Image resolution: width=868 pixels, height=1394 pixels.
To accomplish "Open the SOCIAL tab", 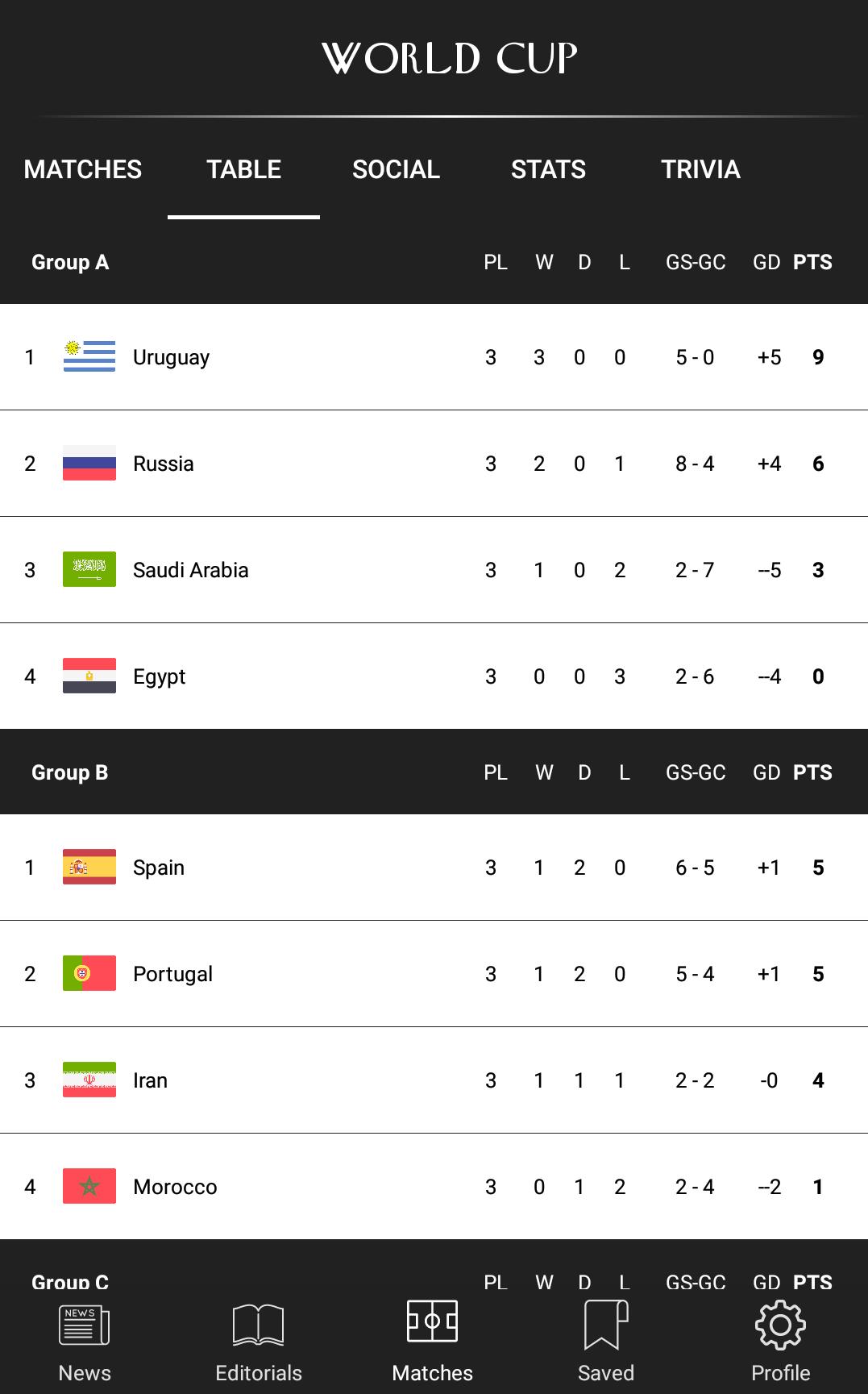I will (396, 169).
